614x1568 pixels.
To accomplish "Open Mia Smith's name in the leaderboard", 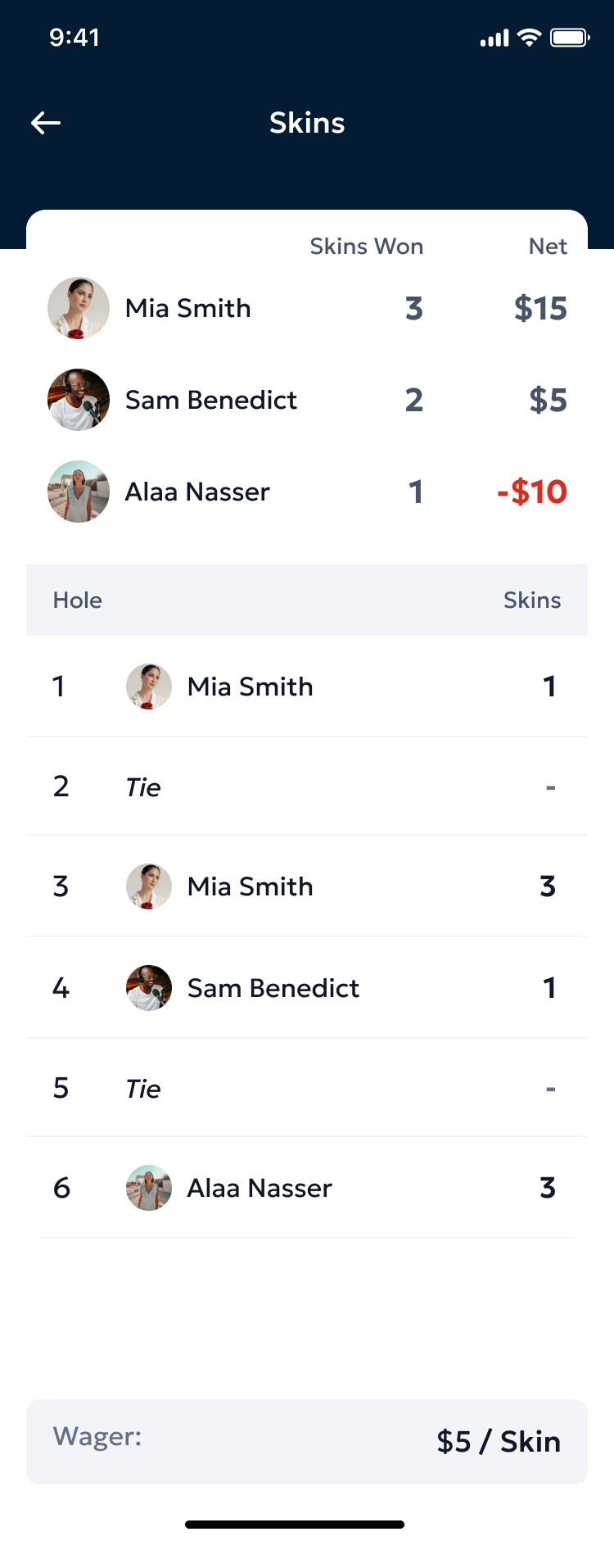I will pyautogui.click(x=187, y=308).
